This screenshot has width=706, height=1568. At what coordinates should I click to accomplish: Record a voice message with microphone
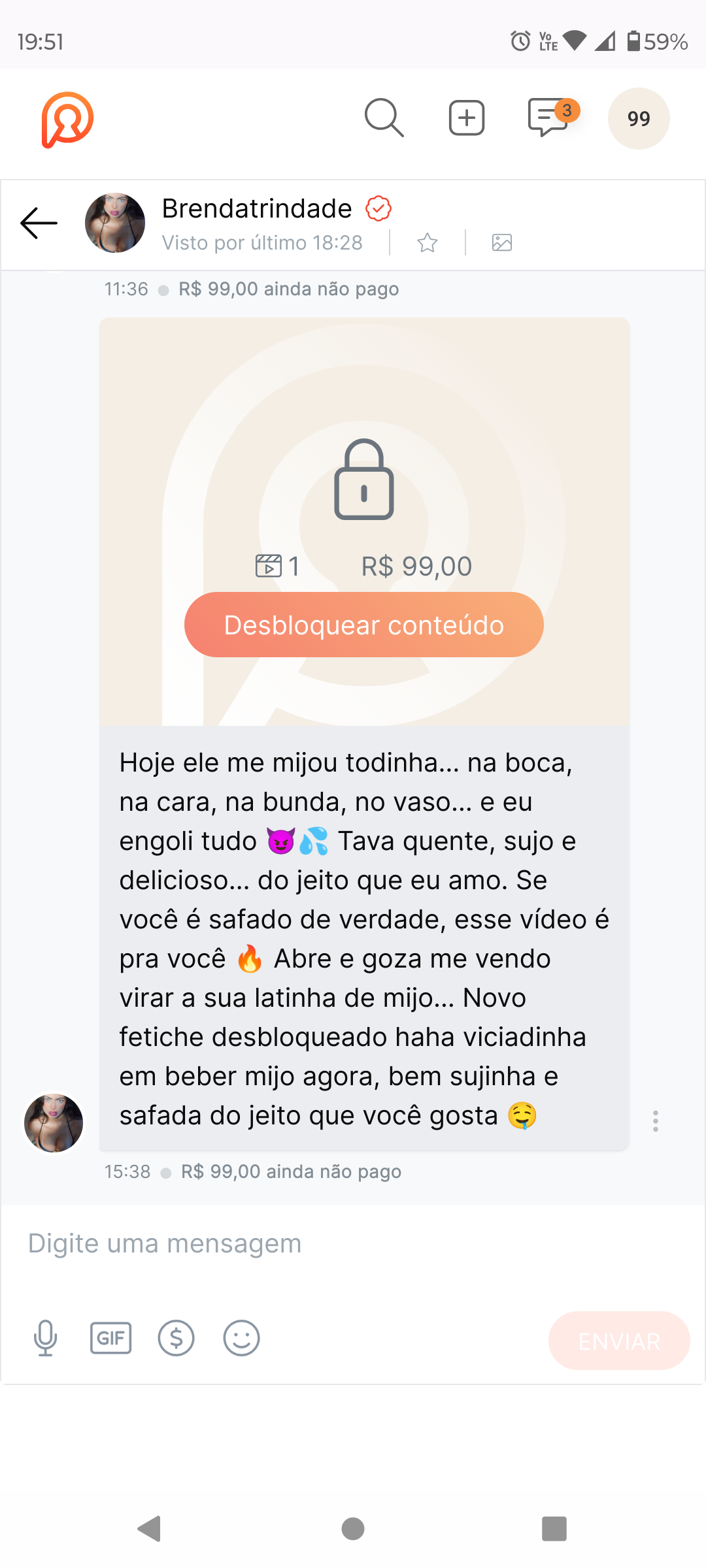click(46, 1338)
